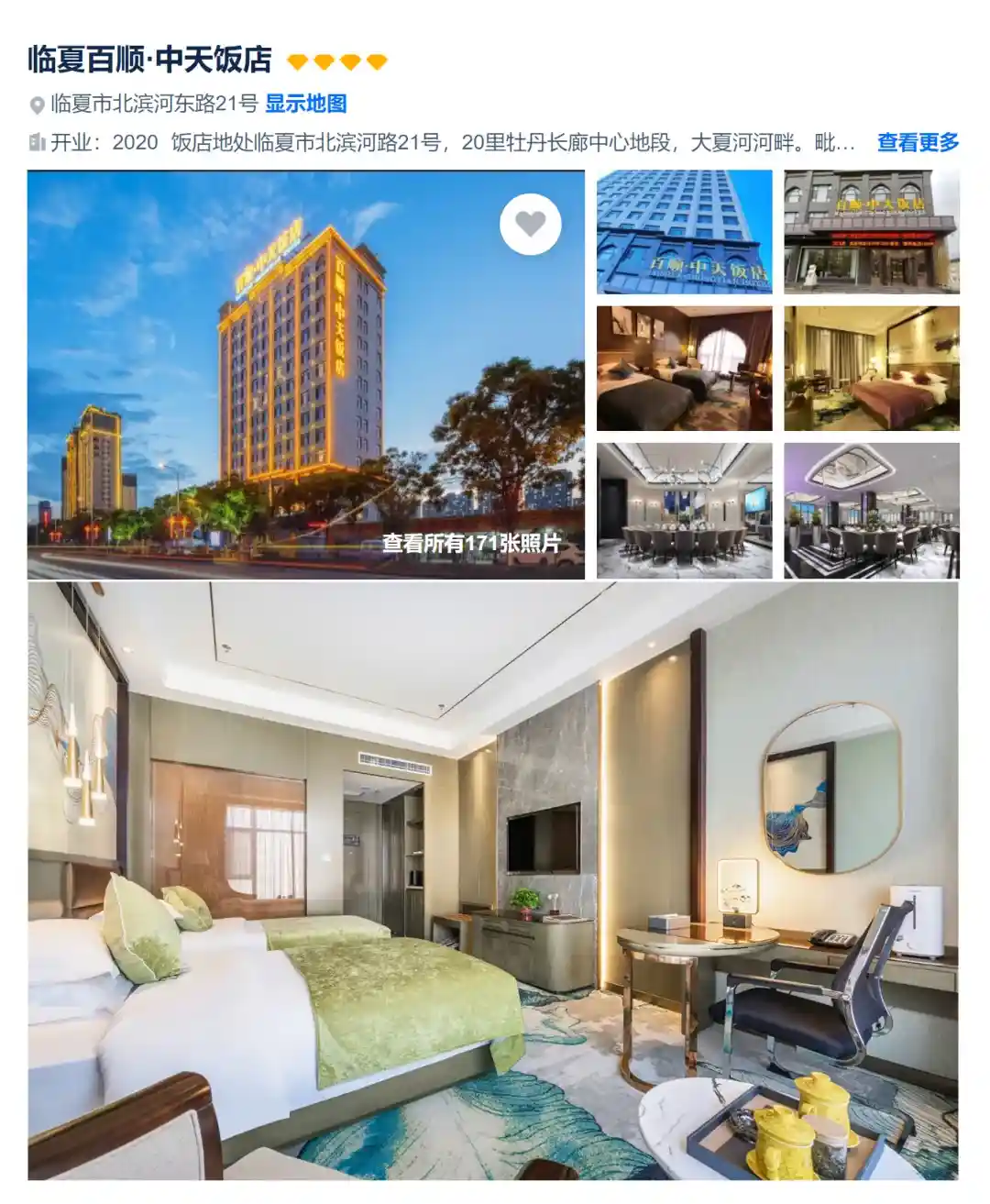
Task: Expand the description with 查看更多
Action: pyautogui.click(x=918, y=142)
